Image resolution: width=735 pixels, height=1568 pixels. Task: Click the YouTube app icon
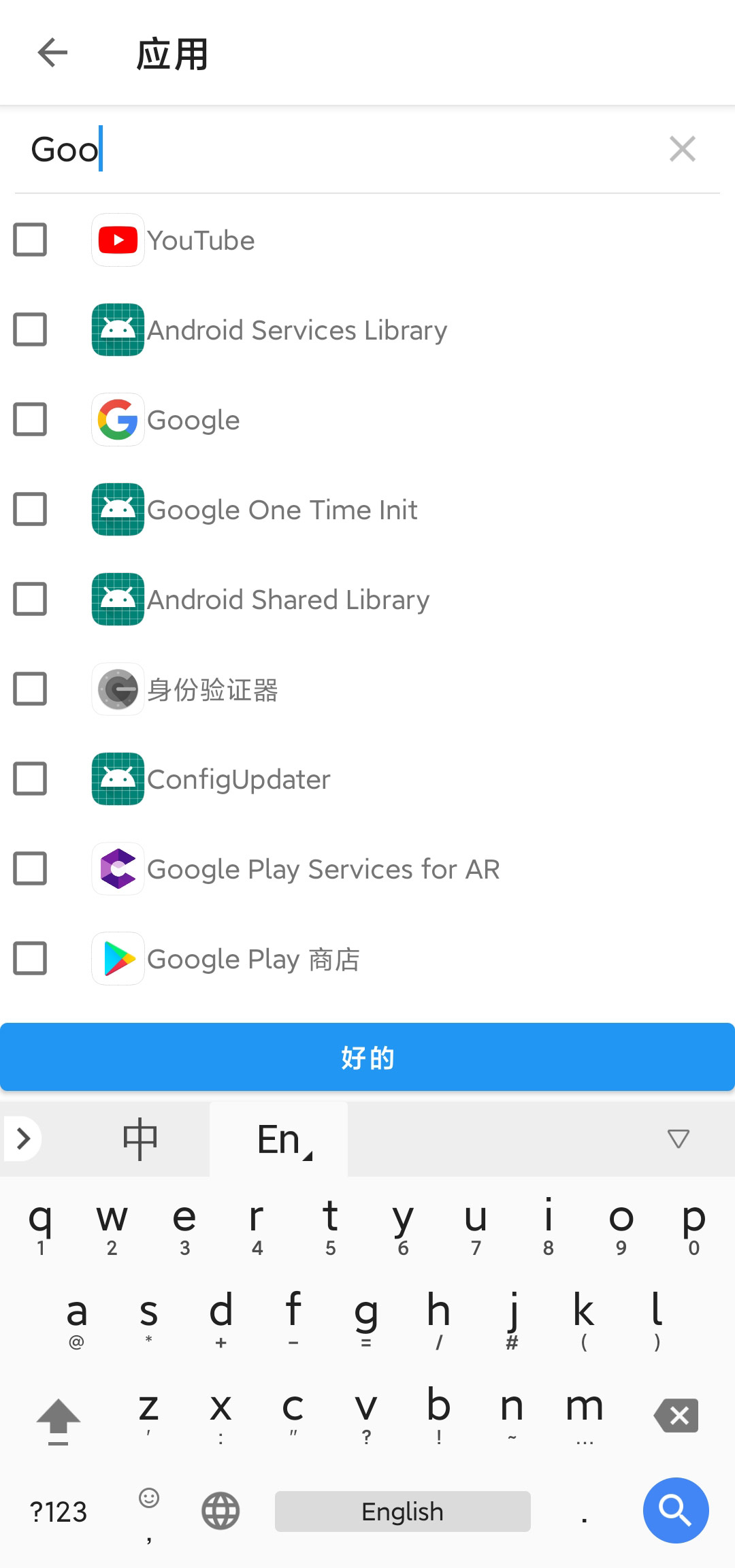[x=117, y=240]
